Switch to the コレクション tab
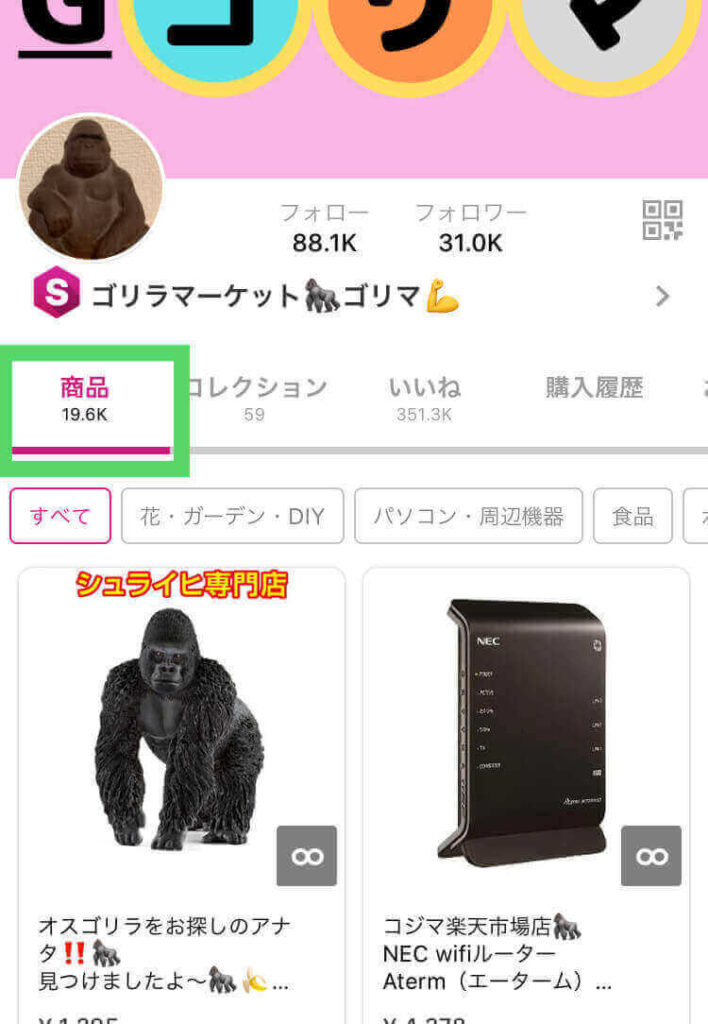 click(254, 399)
